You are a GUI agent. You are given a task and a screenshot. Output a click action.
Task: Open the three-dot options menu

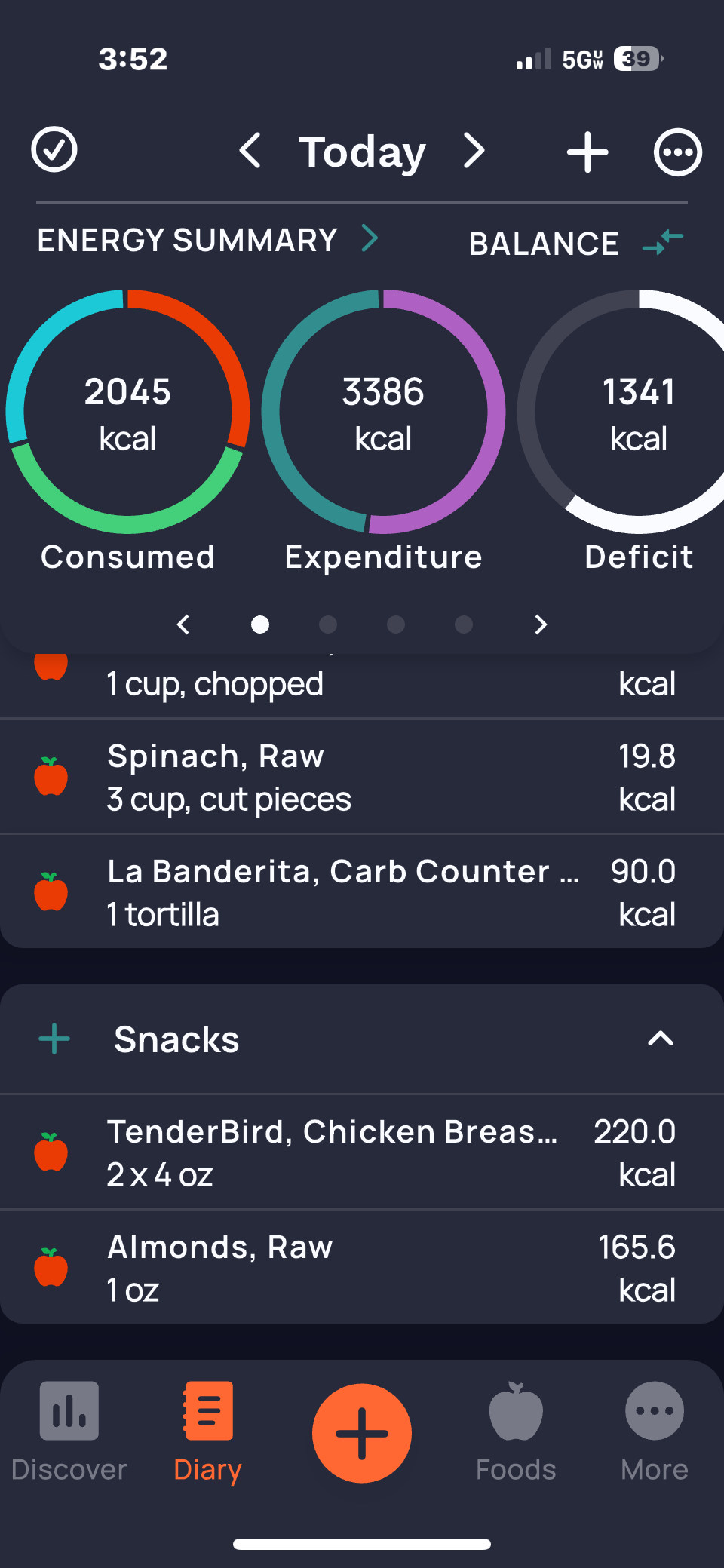[677, 152]
